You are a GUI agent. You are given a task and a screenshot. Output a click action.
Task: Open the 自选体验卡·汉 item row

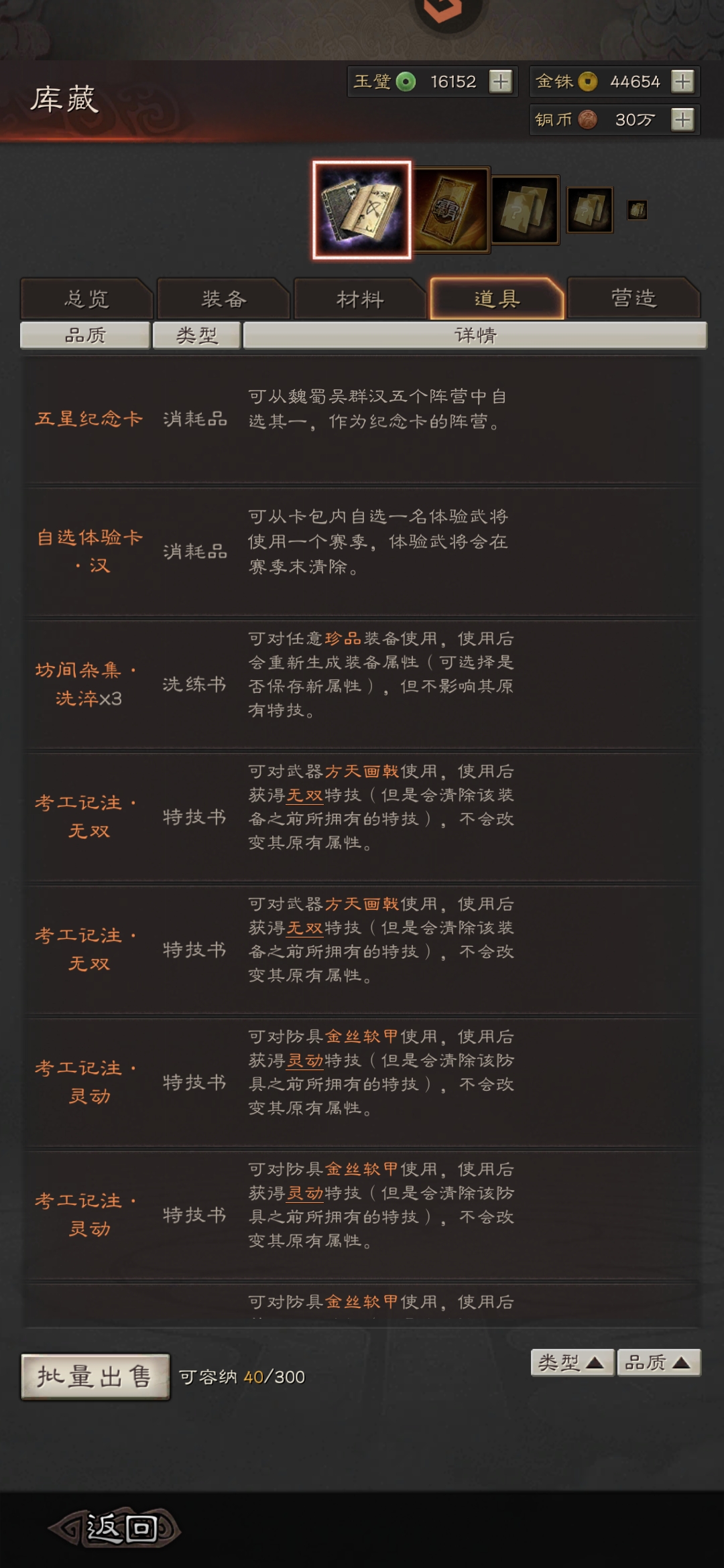(x=362, y=551)
